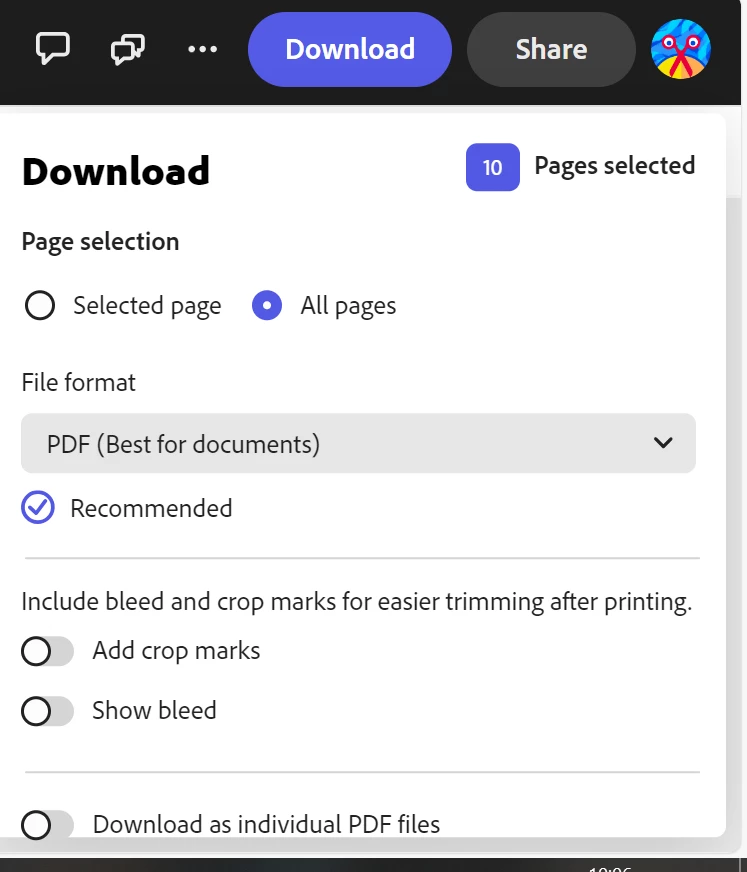
Task: Tap the Download button in top bar
Action: (x=349, y=49)
